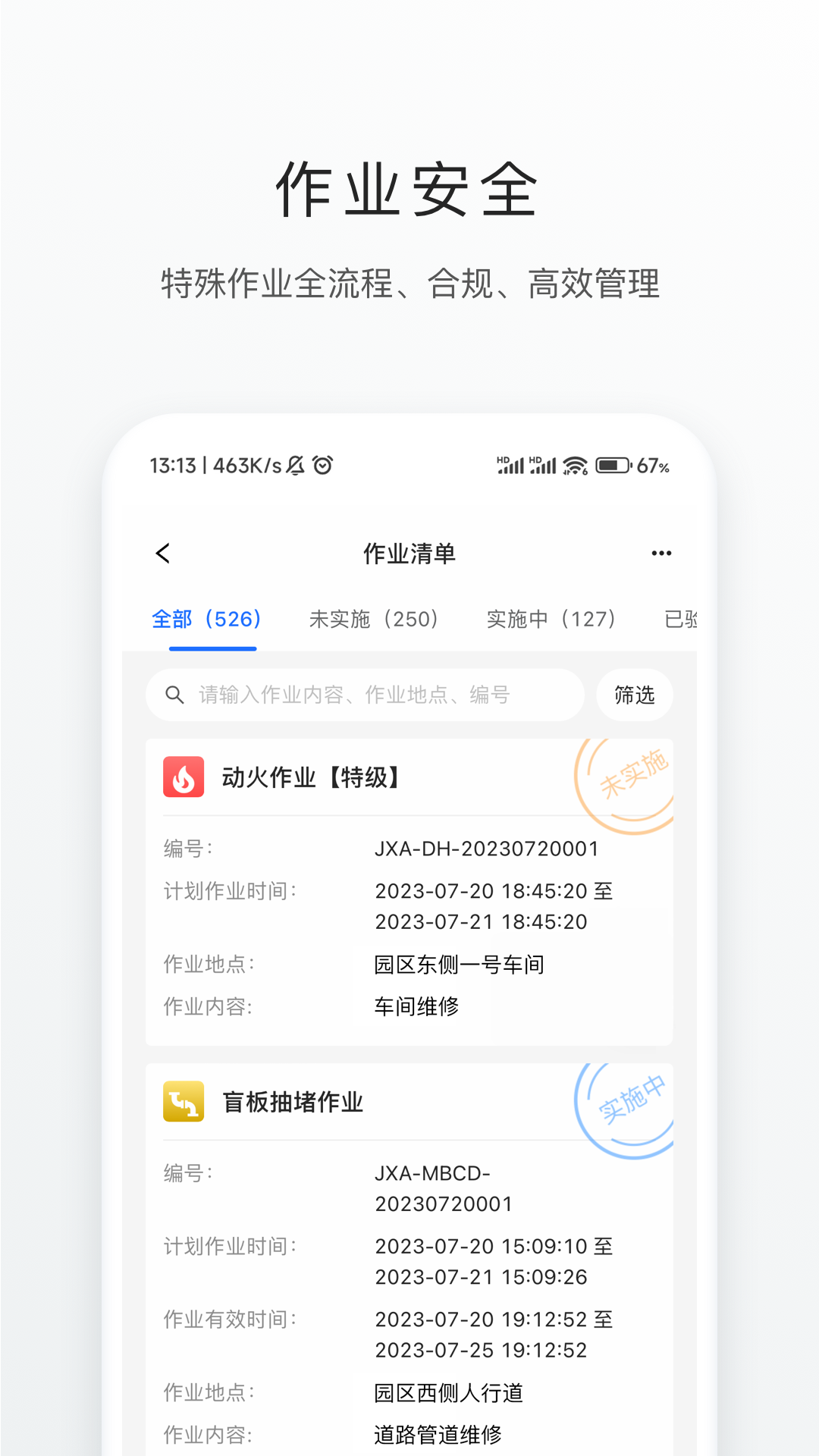Open the search magnifier icon

coord(175,695)
